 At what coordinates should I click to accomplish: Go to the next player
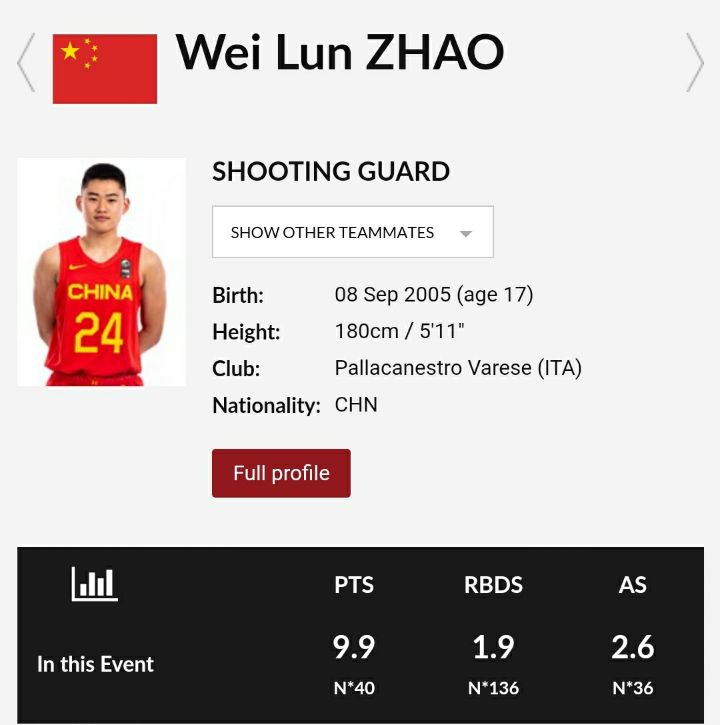[x=695, y=62]
